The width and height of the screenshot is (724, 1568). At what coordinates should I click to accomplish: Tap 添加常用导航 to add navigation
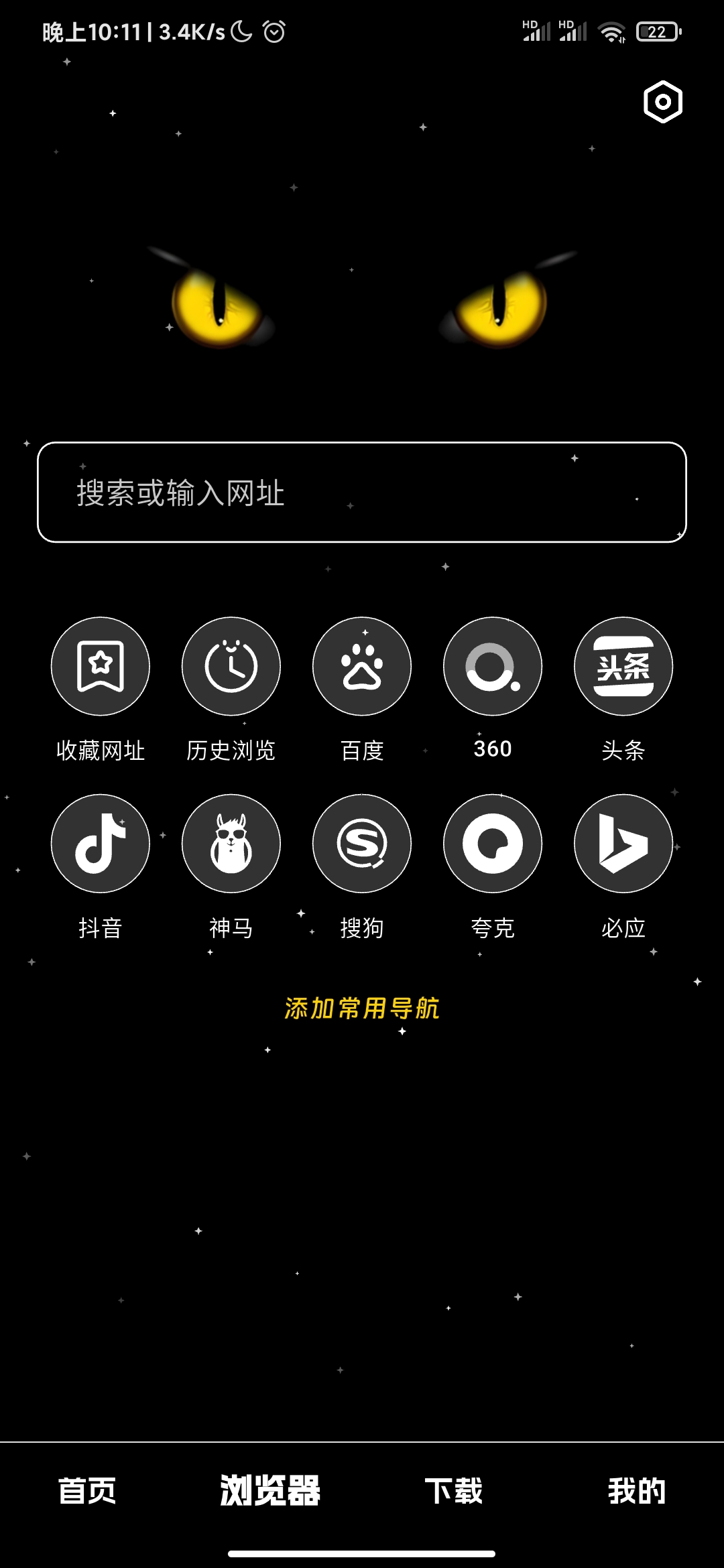[362, 1008]
